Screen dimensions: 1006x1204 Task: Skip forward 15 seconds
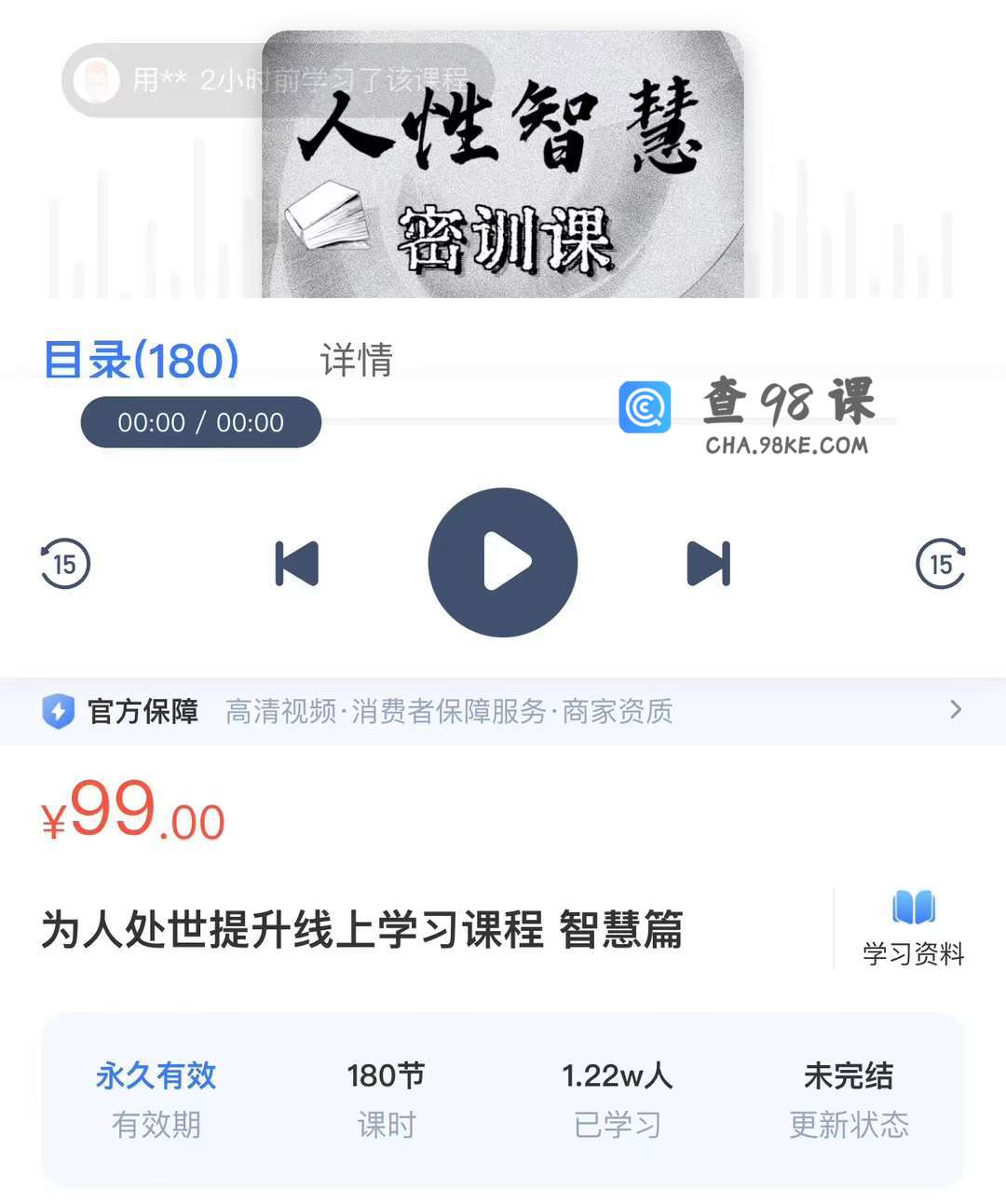pyautogui.click(x=941, y=563)
